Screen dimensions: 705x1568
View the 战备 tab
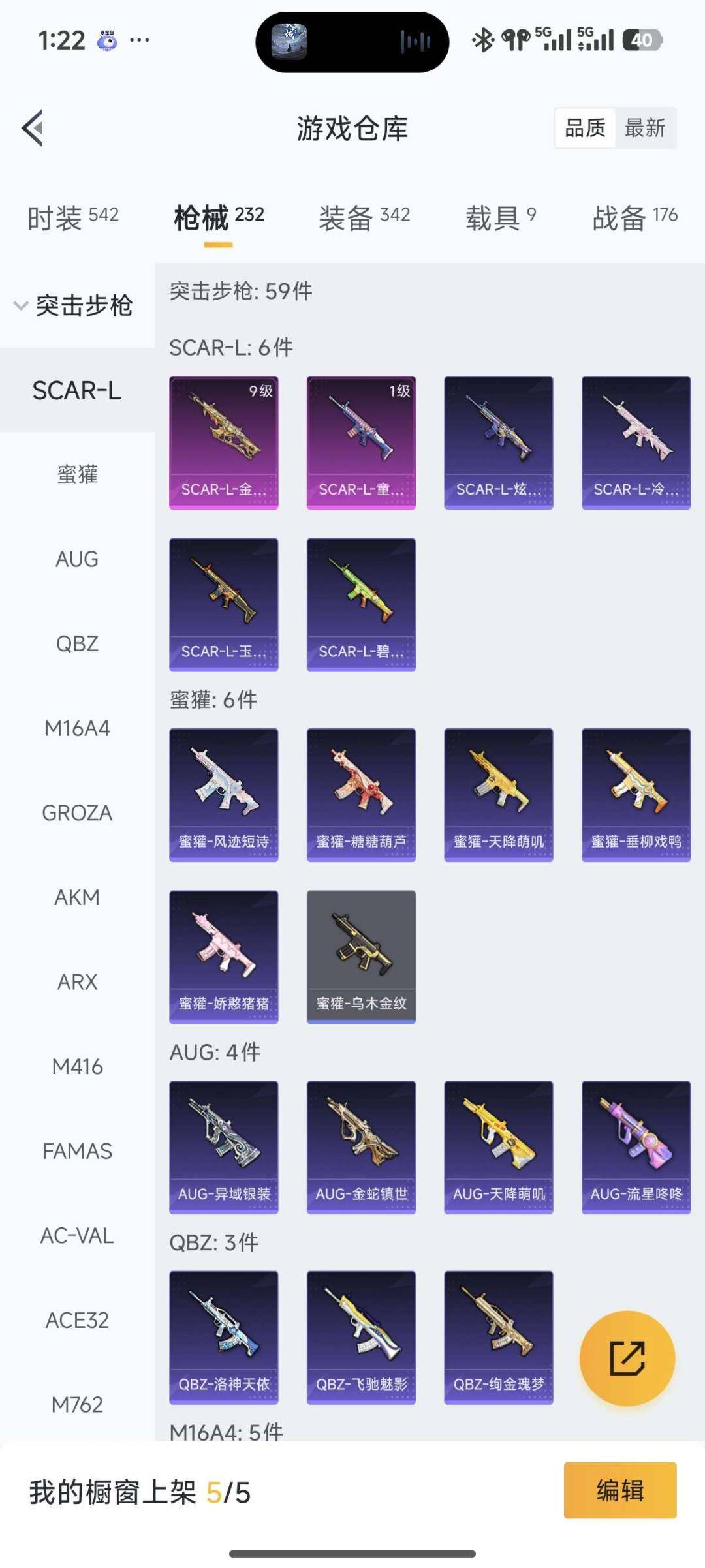[x=634, y=217]
